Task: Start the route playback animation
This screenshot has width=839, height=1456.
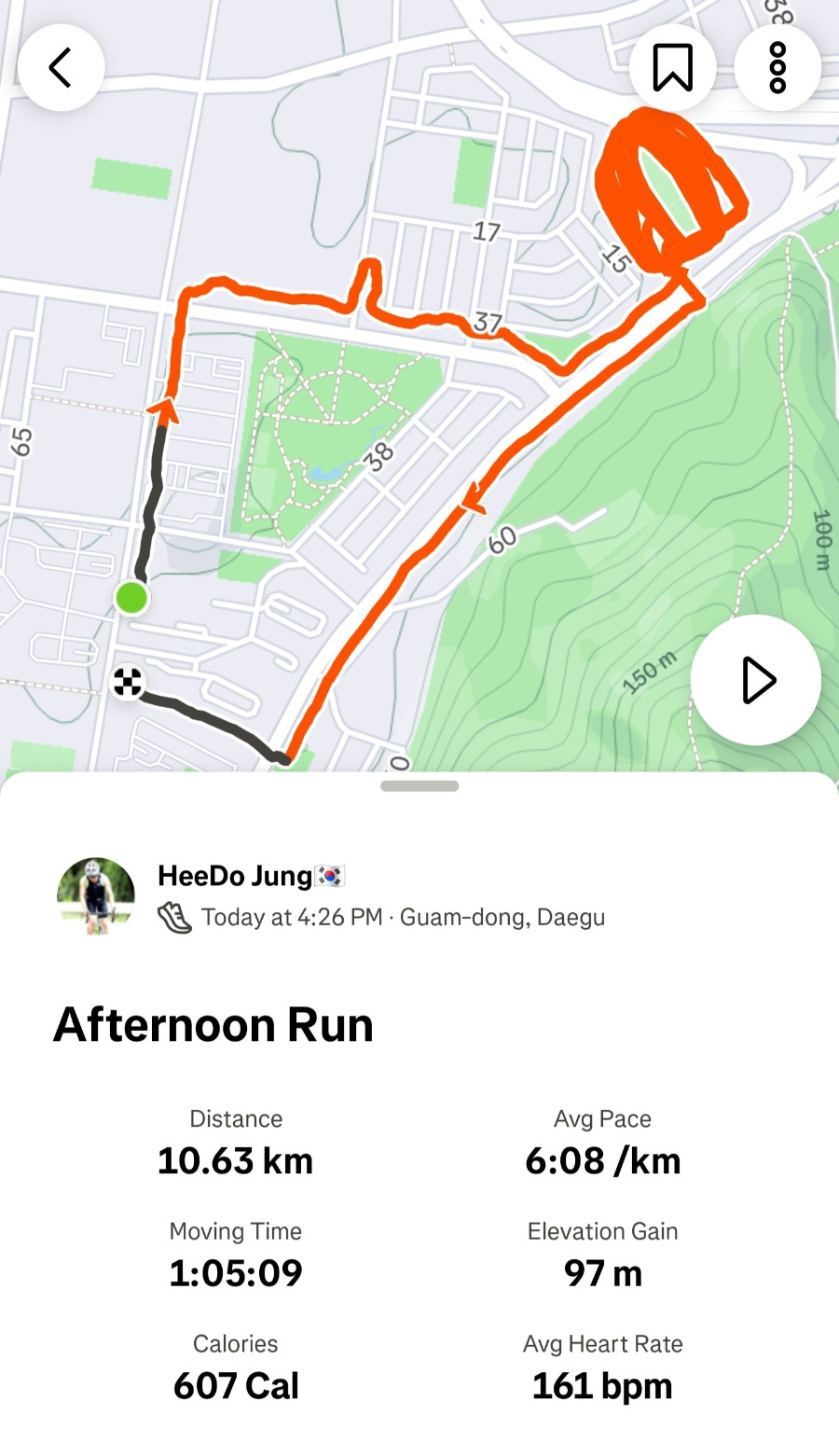Action: (x=755, y=680)
